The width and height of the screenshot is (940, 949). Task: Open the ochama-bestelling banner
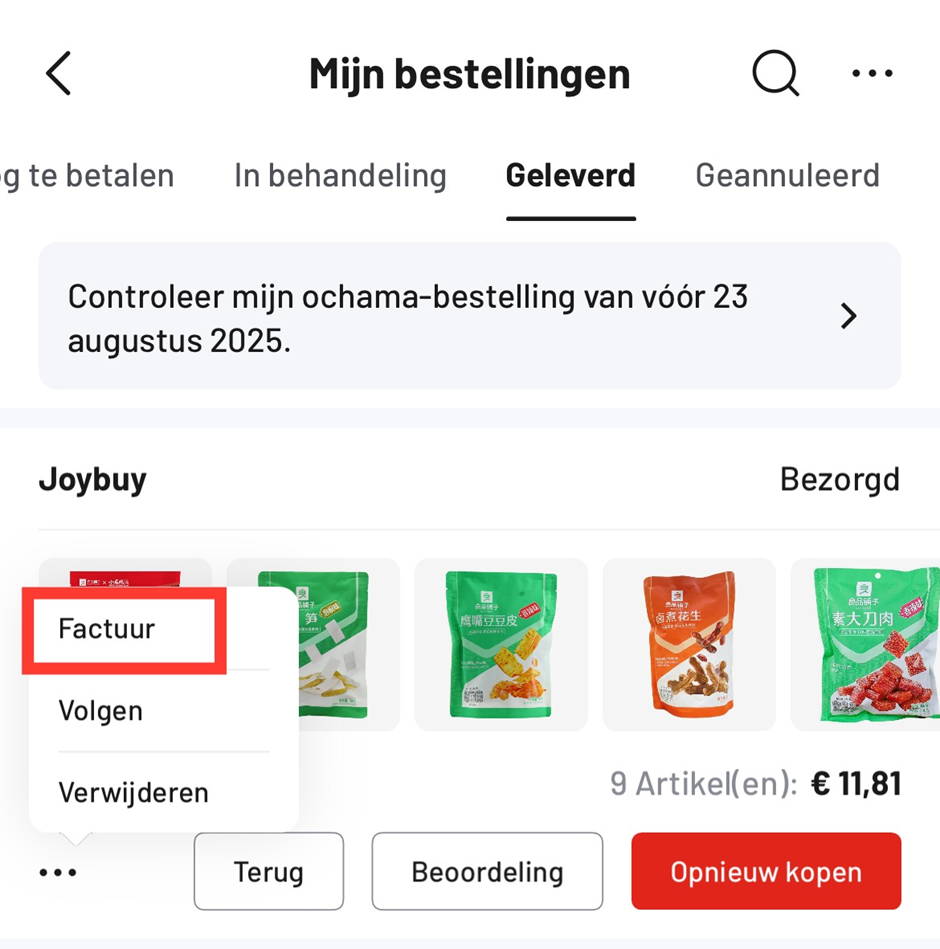[469, 316]
